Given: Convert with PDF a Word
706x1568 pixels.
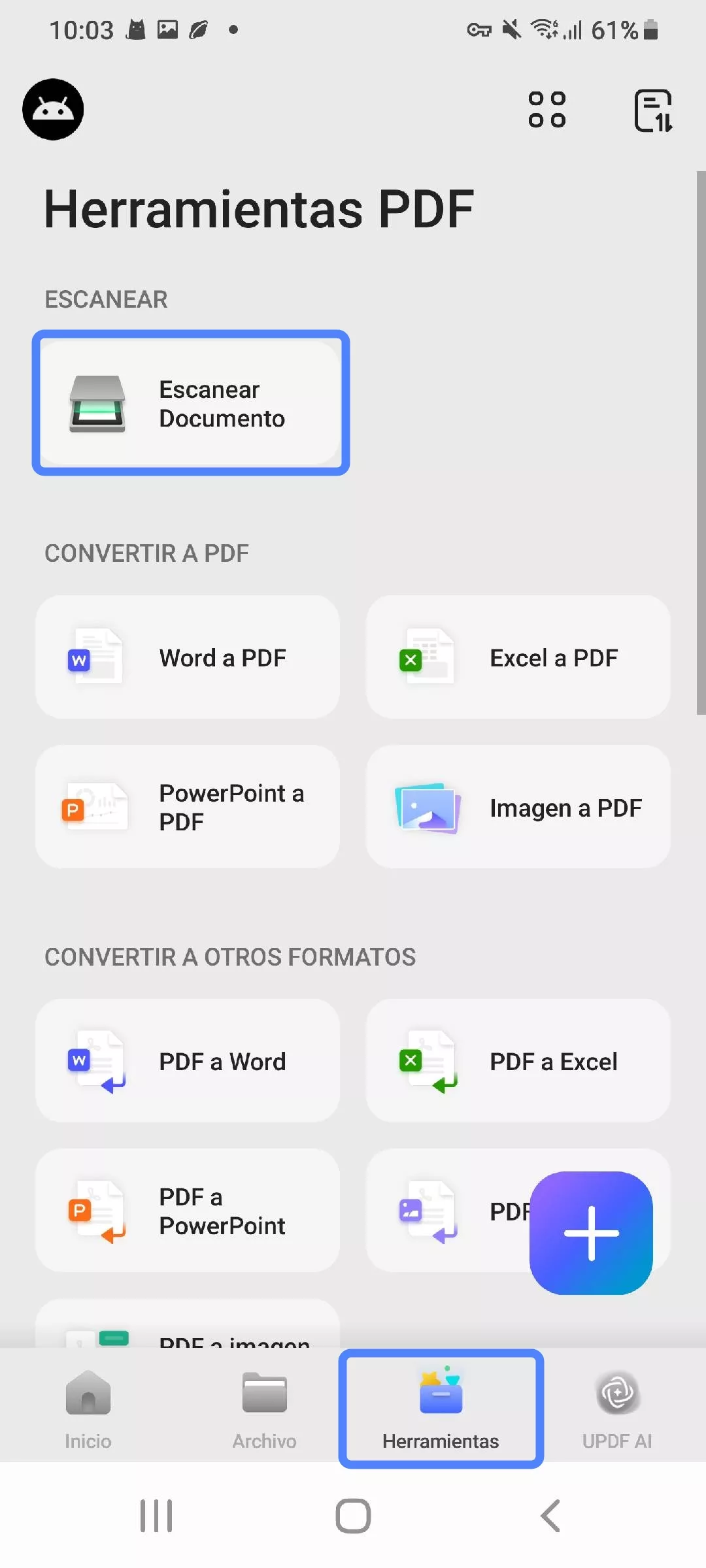Looking at the screenshot, I should click(x=188, y=1061).
